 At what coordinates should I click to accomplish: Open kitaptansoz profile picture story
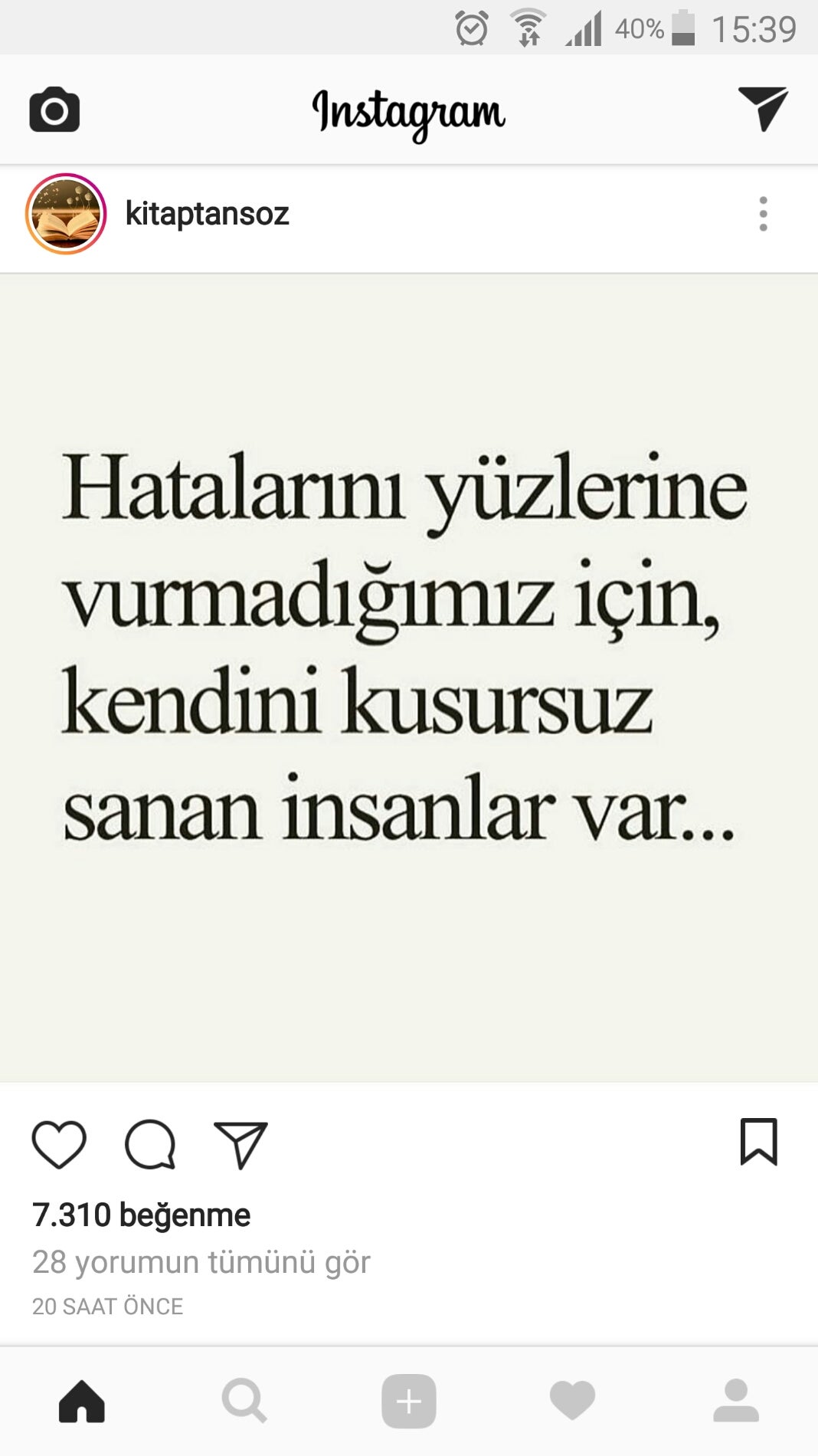coord(66,214)
